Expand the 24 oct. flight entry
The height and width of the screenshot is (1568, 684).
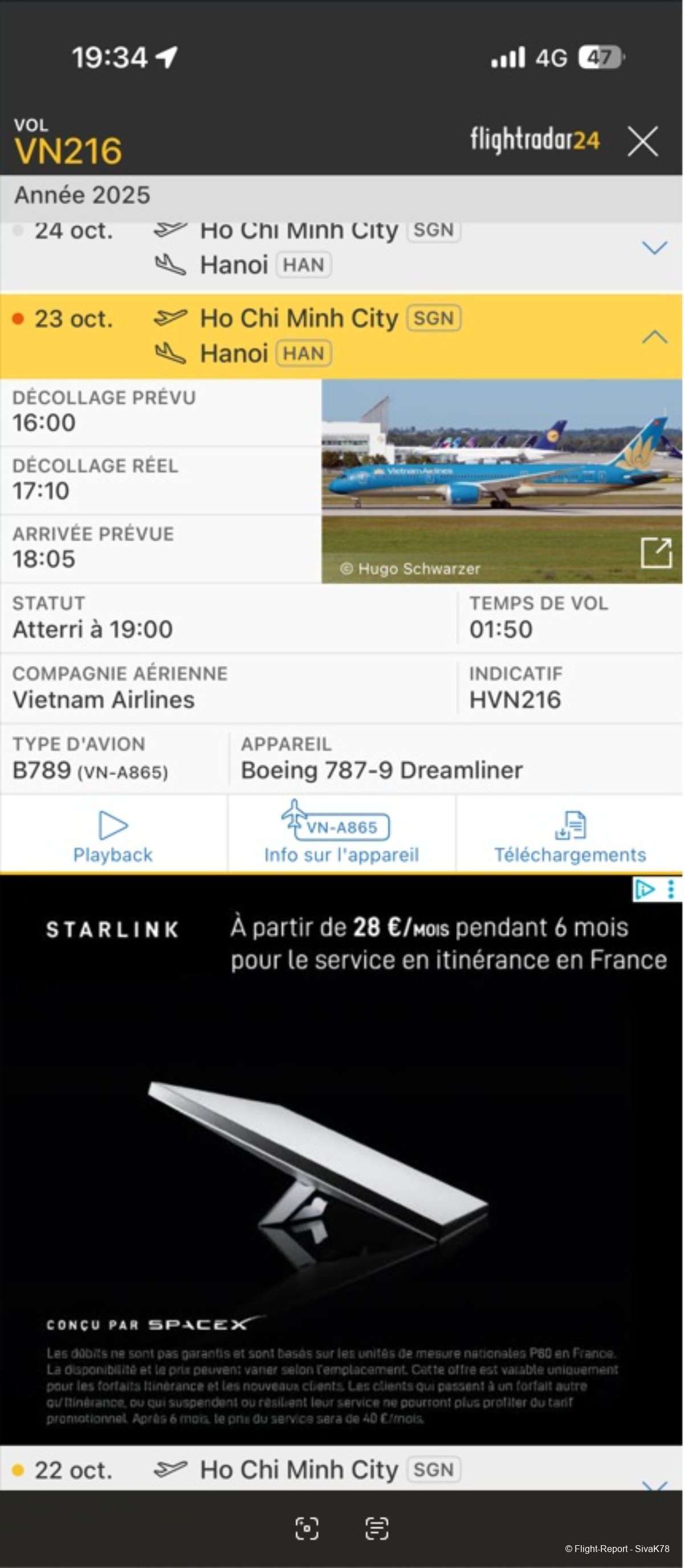[x=654, y=248]
